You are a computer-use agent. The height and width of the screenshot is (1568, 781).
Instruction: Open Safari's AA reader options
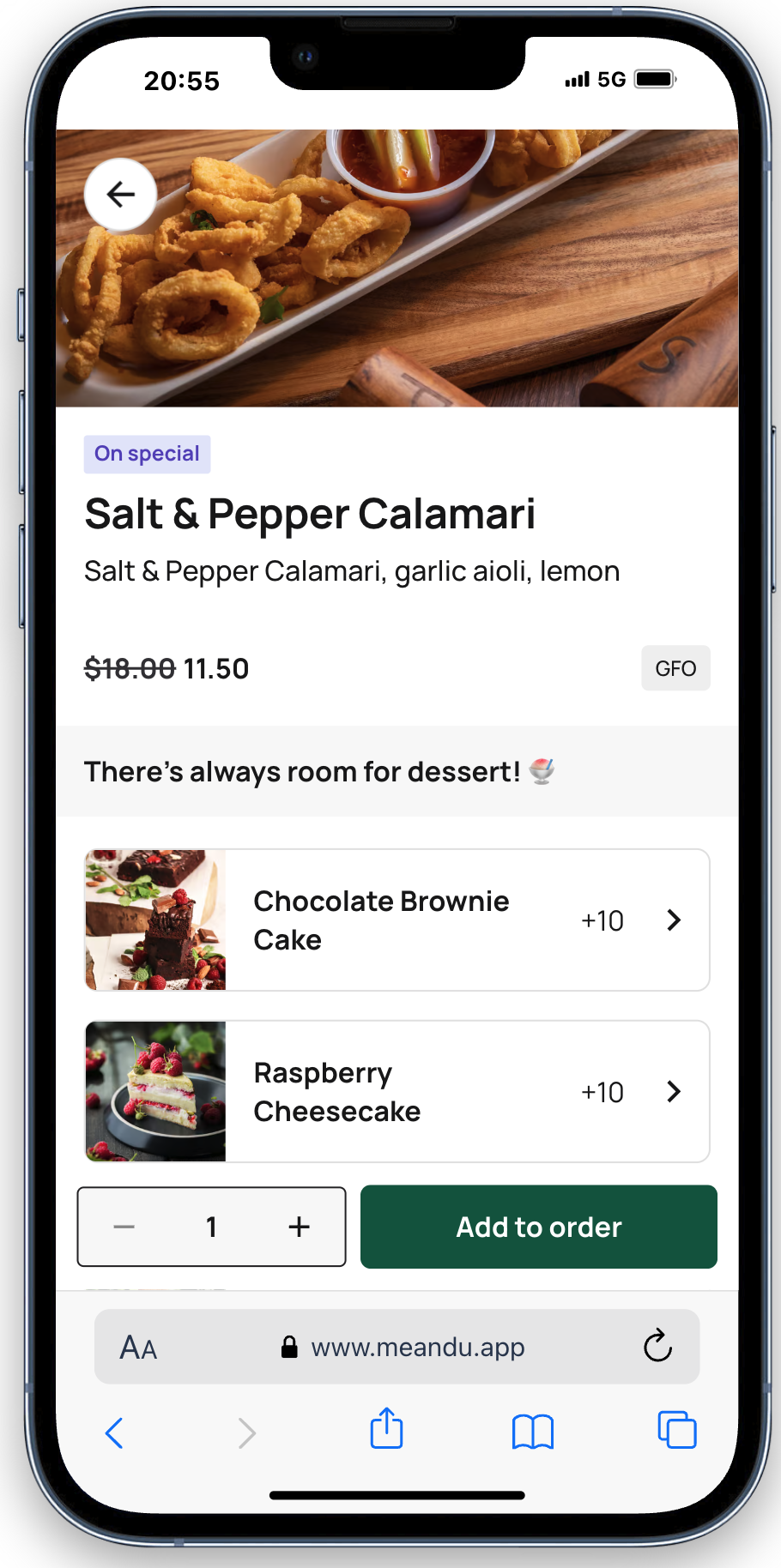138,1348
